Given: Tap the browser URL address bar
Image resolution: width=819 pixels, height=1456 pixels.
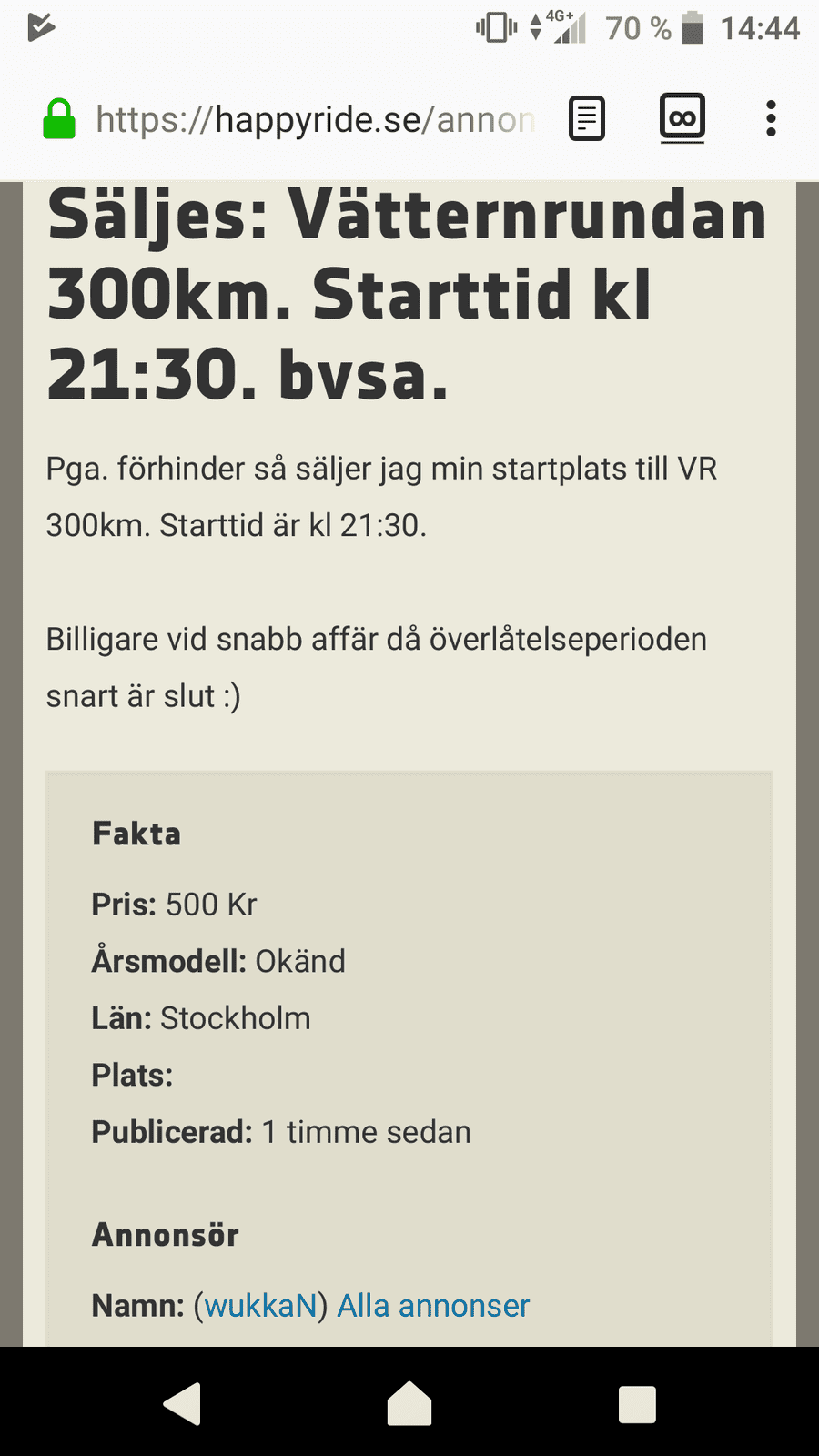Looking at the screenshot, I should tap(315, 119).
